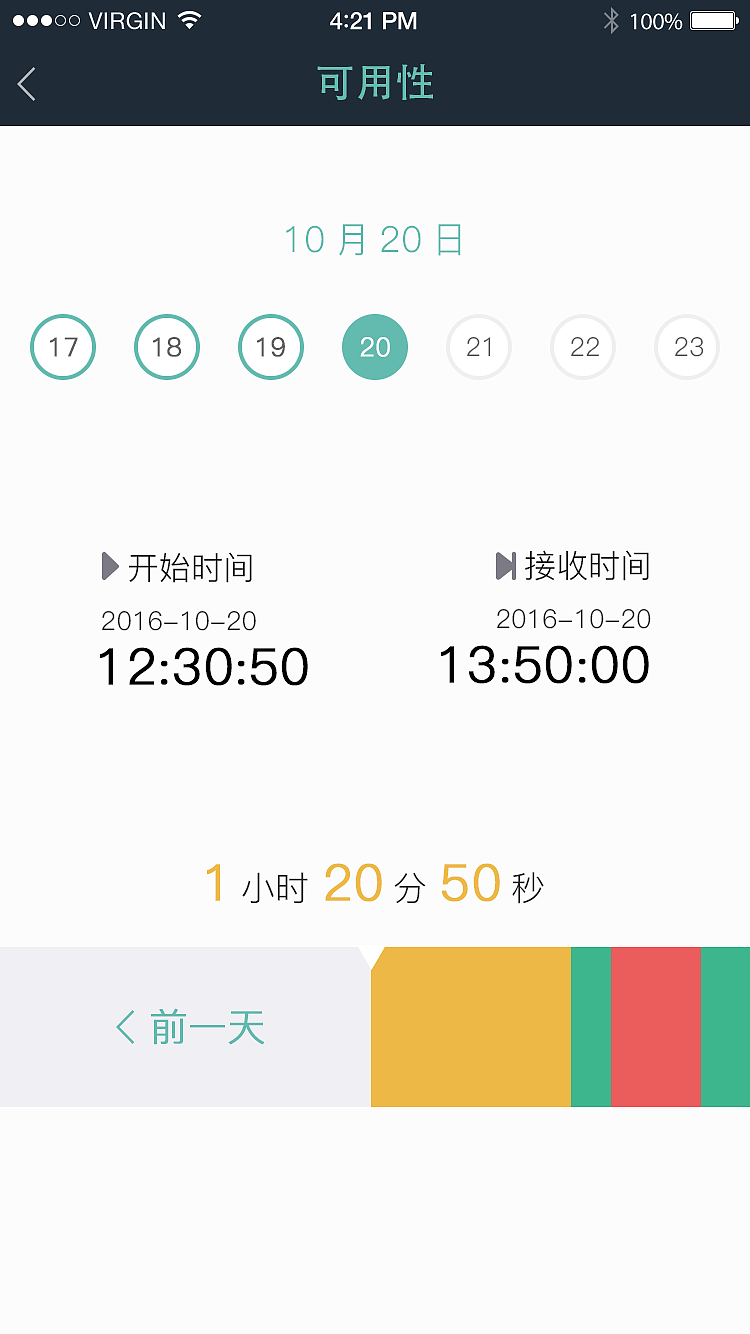
Task: Select day 19 circle
Action: point(271,347)
